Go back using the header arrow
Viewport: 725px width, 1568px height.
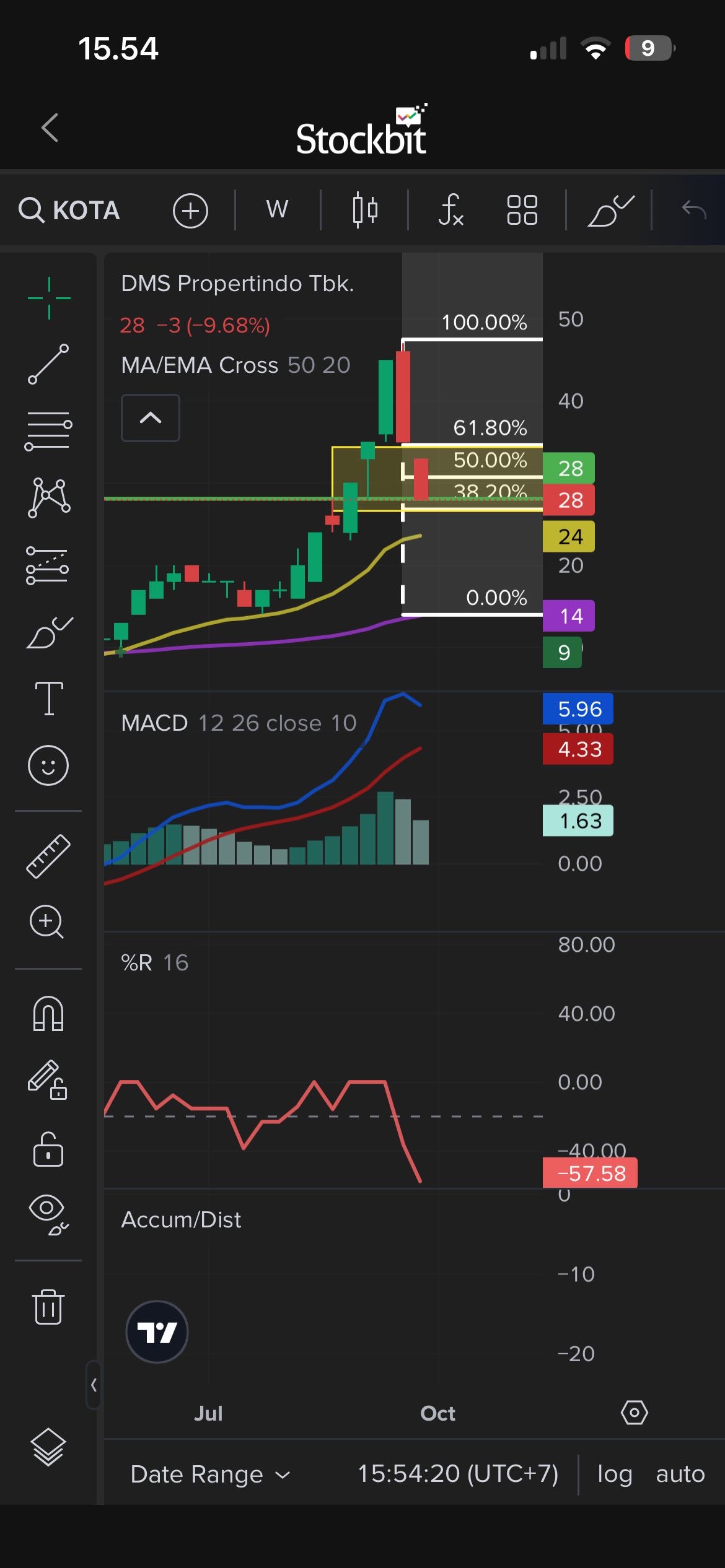point(50,128)
